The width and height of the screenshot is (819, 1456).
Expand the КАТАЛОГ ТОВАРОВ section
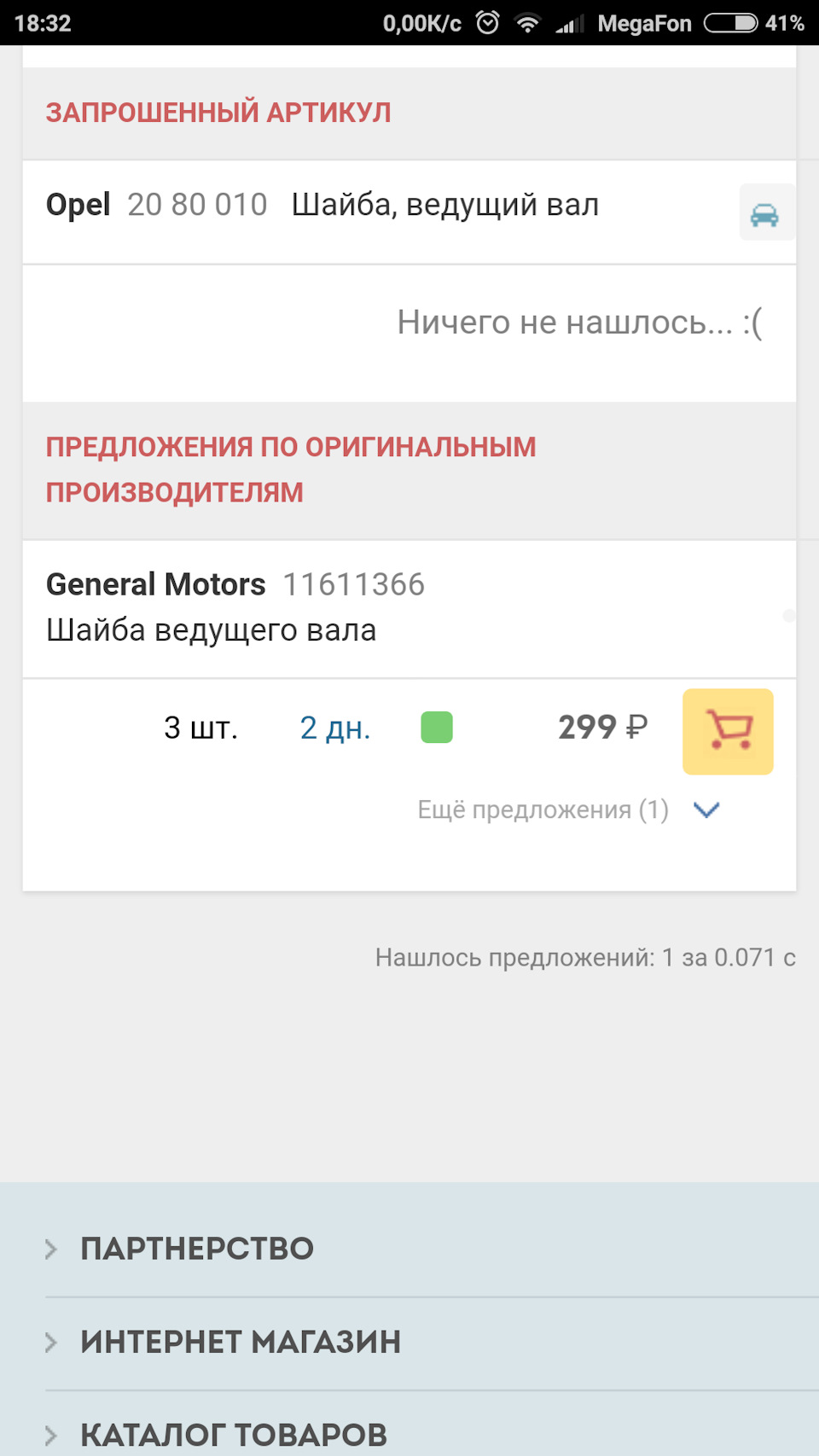point(232,1434)
